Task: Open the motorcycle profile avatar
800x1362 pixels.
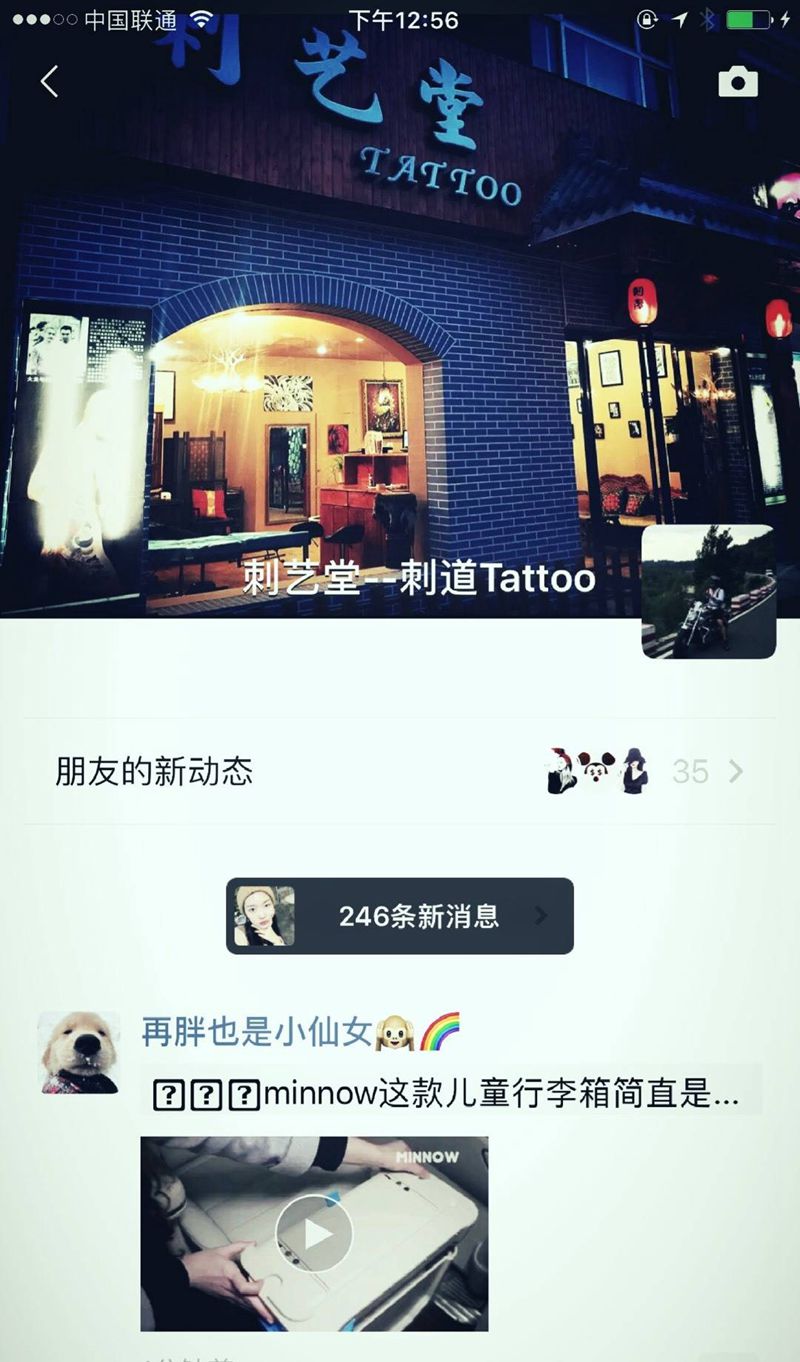Action: coord(708,592)
